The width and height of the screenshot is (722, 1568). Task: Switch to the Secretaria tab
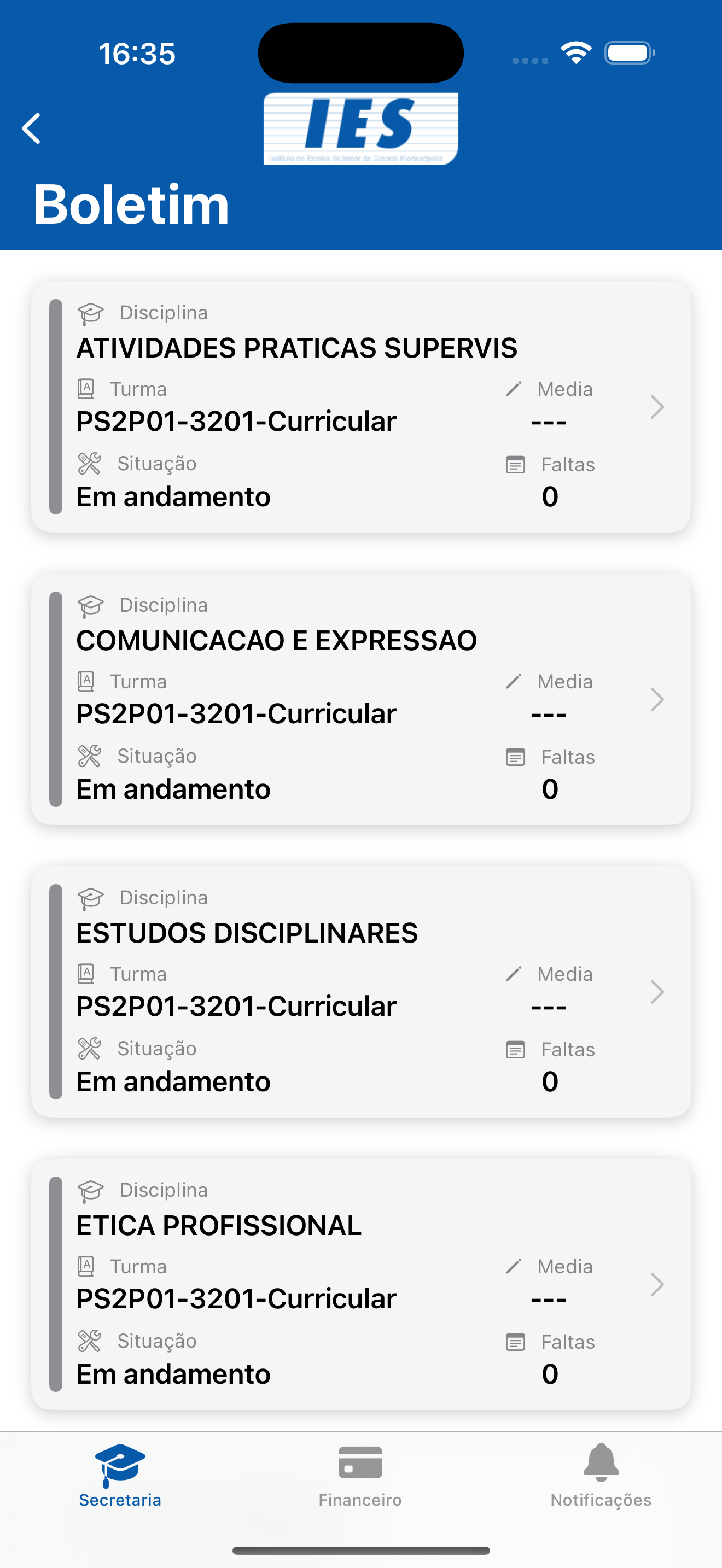tap(120, 1475)
